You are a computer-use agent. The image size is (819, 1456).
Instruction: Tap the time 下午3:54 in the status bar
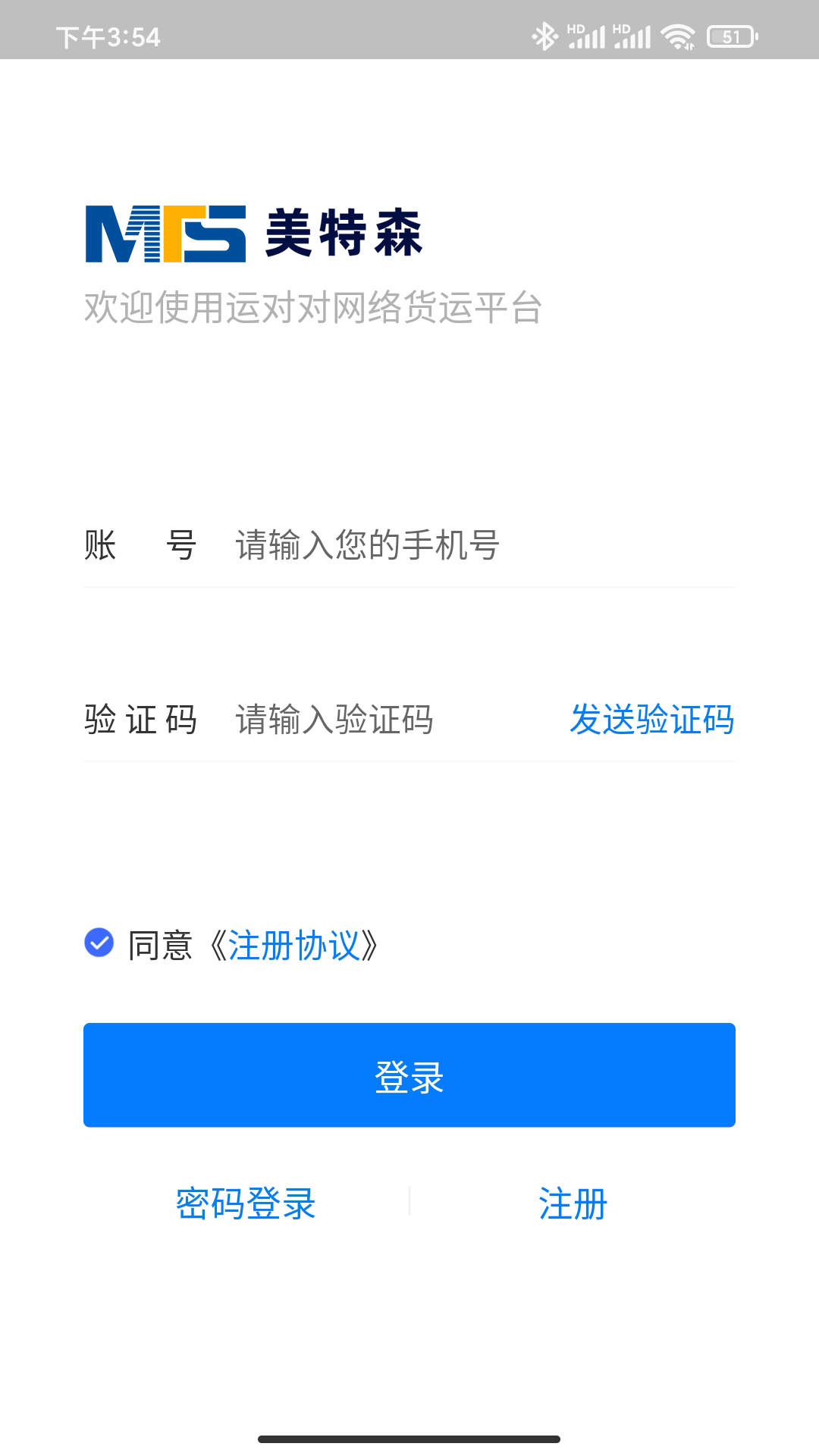tap(106, 36)
